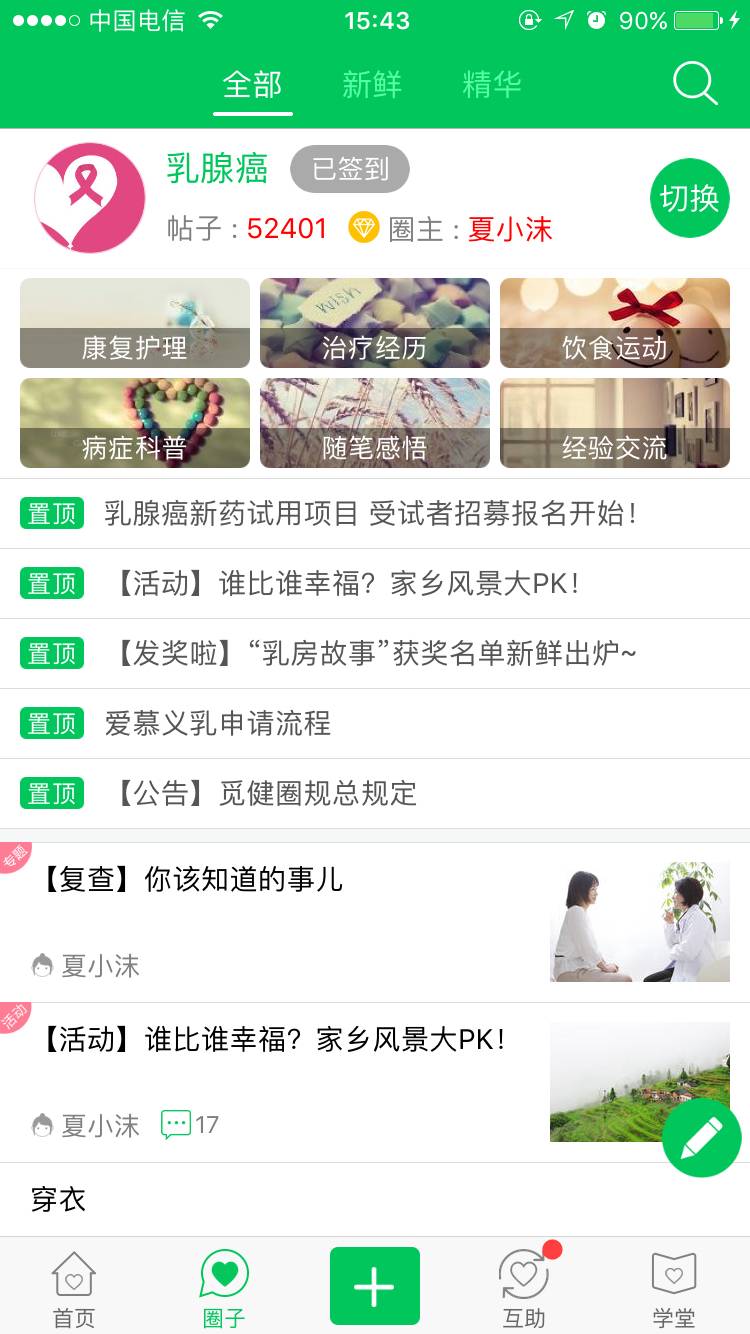
Task: Tap the 切换 button to switch circles
Action: 689,198
